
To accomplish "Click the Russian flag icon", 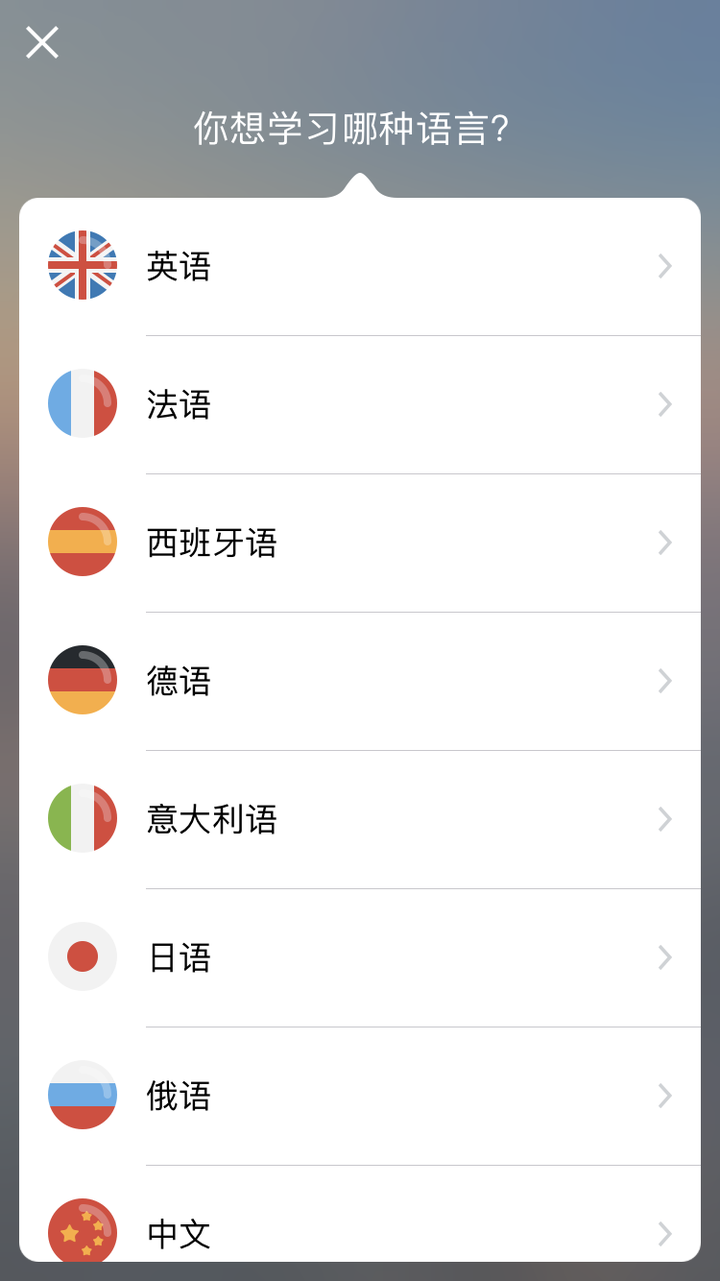I will point(83,1096).
